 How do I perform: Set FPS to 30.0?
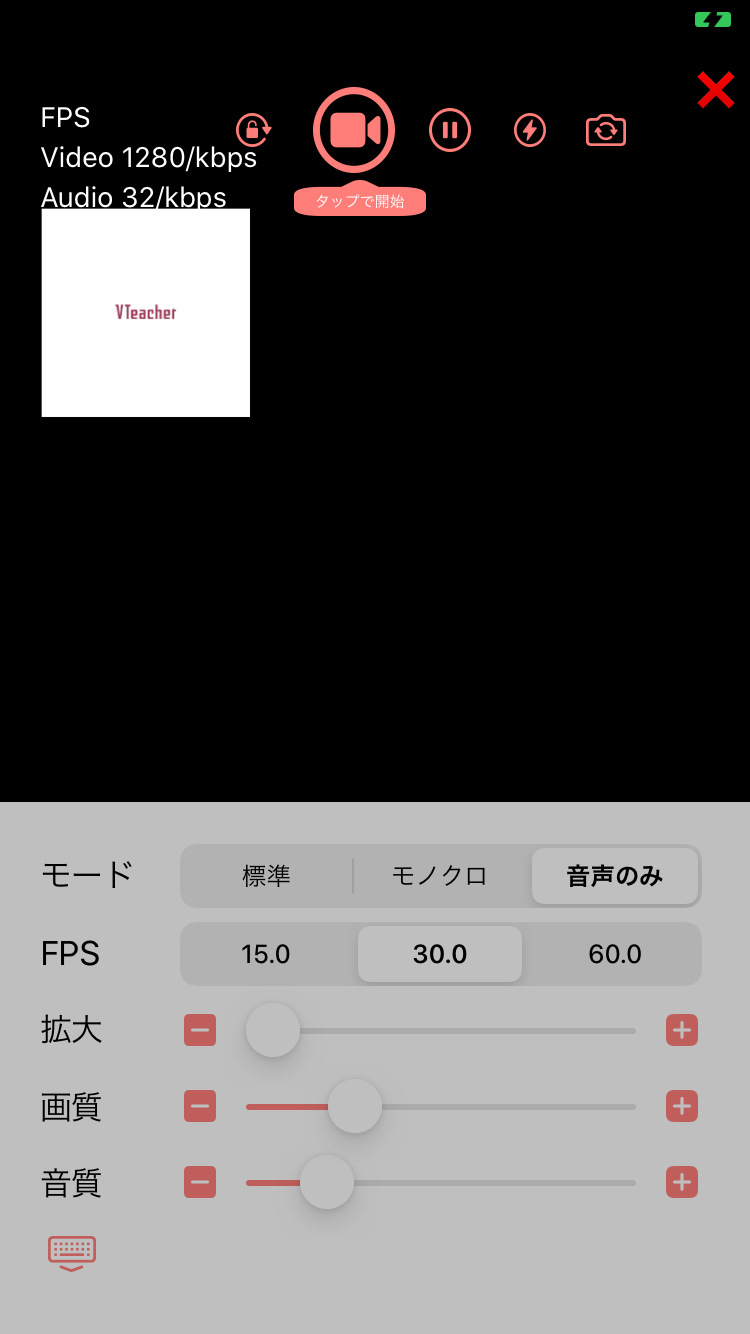(x=440, y=954)
